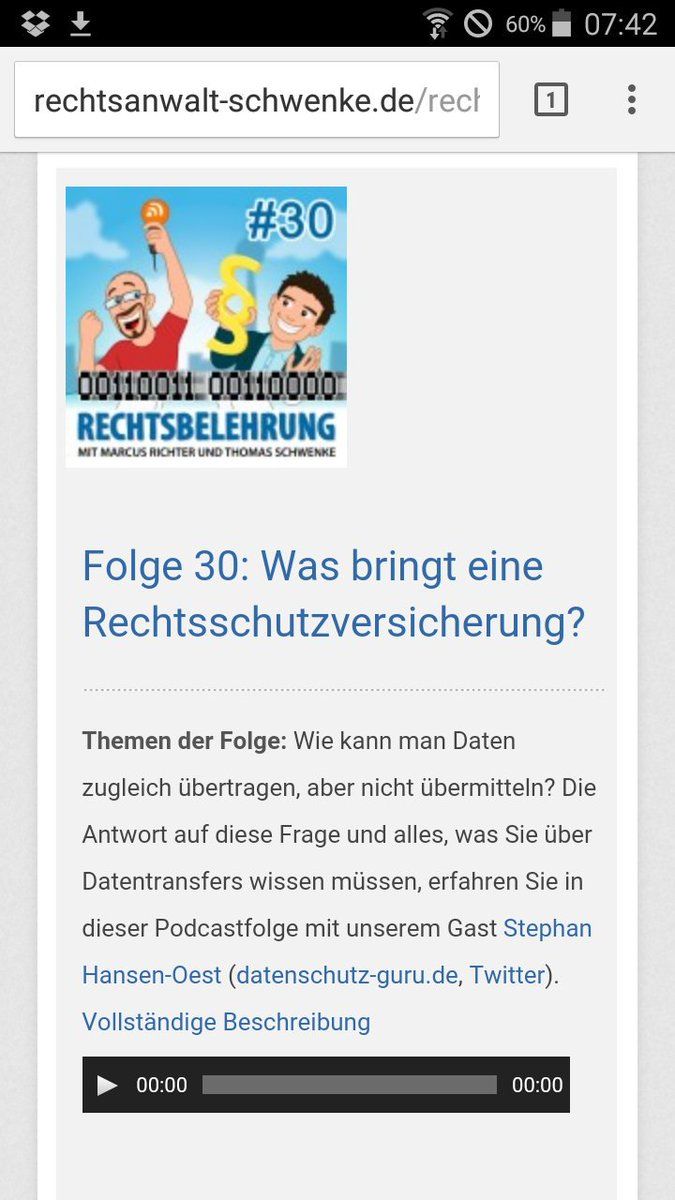Open the datenschutz-guru.de link
675x1200 pixels.
click(347, 975)
